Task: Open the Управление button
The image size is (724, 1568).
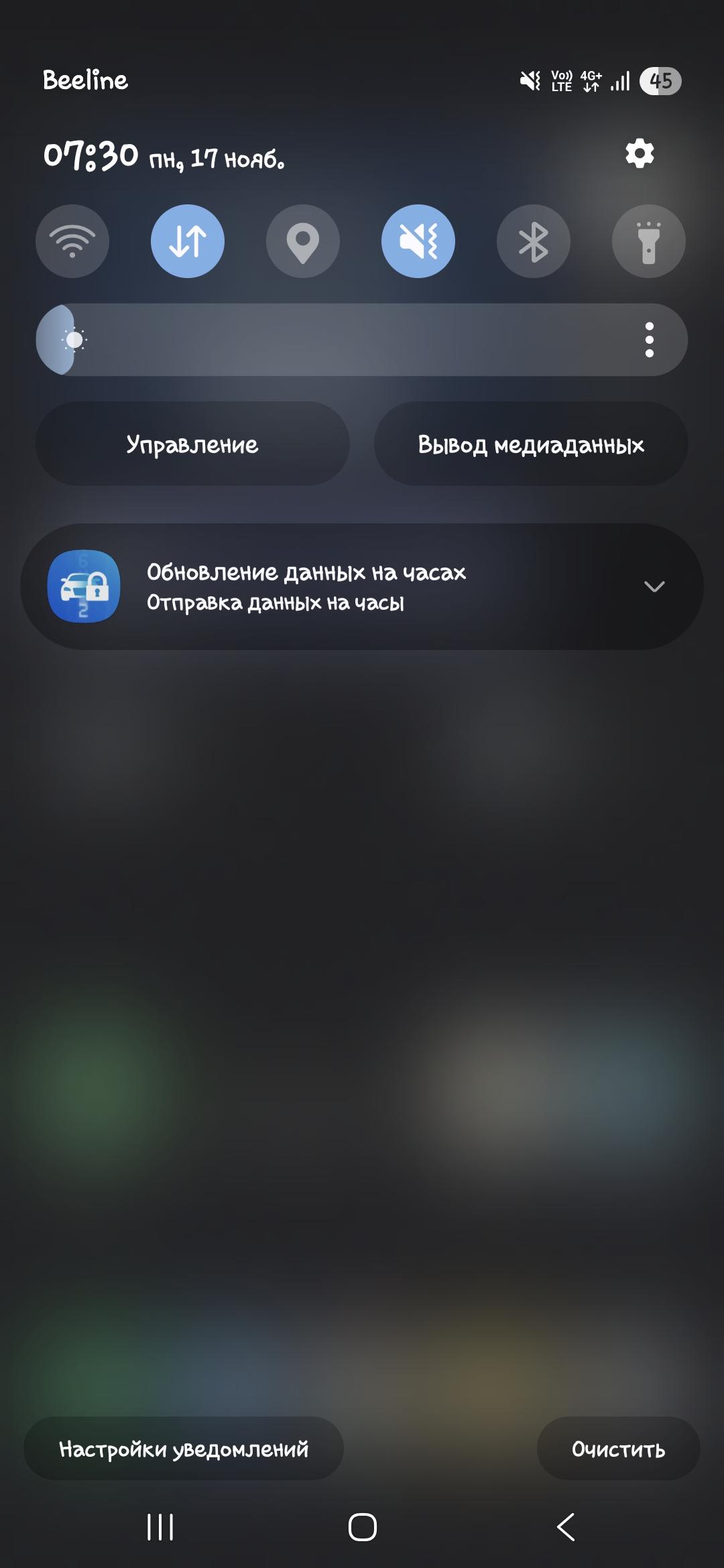Action: pos(192,444)
